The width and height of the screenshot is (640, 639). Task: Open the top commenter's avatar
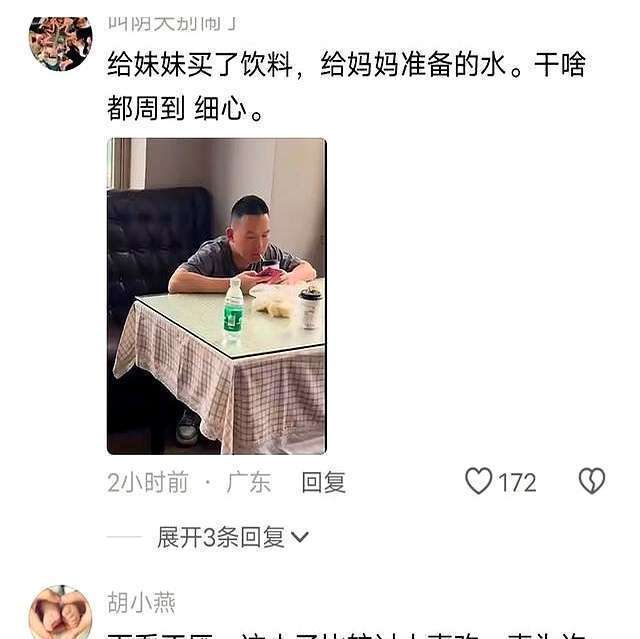(60, 42)
